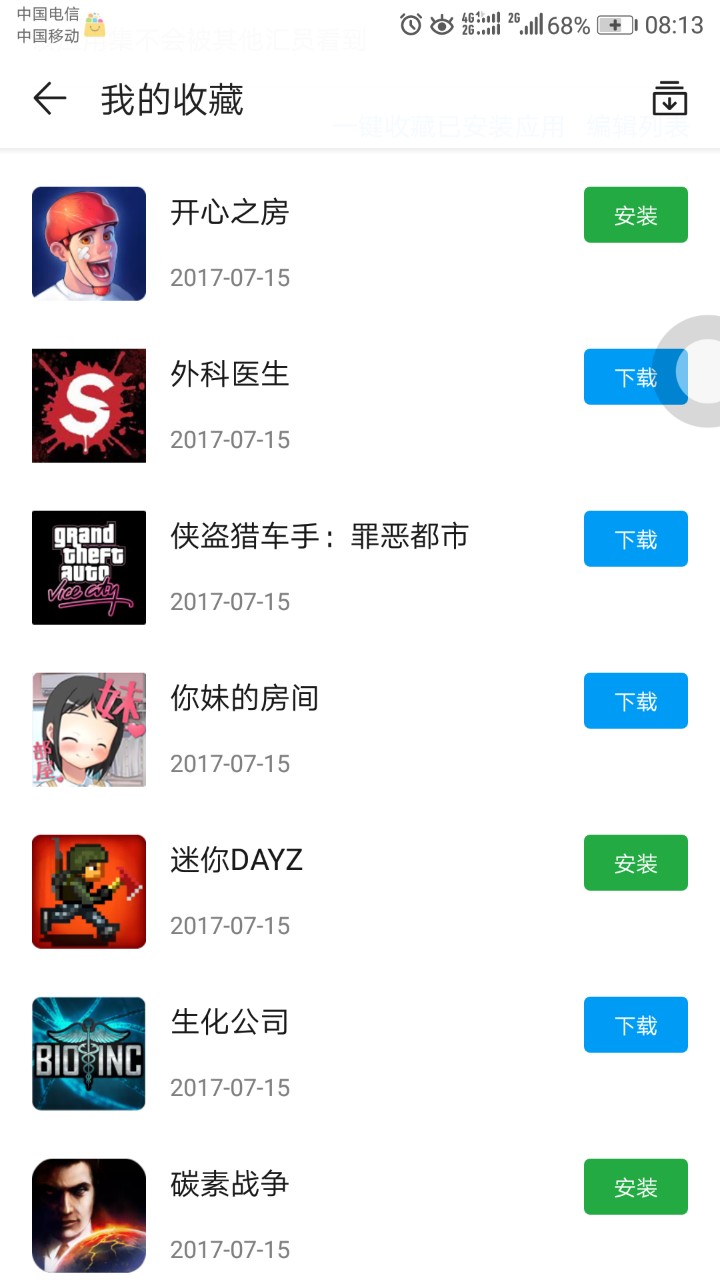This screenshot has height=1280, width=720.
Task: Install 迷你DAYZ
Action: coord(636,863)
